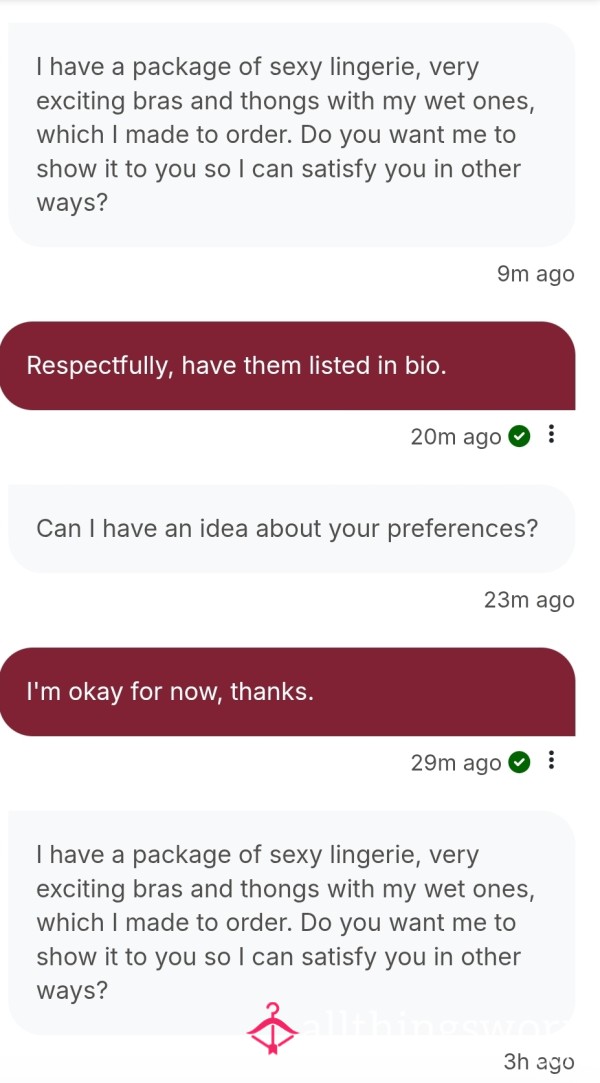Viewport: 600px width, 1083px height.
Task: Open options menu for "I'm okay for now" message
Action: (551, 760)
